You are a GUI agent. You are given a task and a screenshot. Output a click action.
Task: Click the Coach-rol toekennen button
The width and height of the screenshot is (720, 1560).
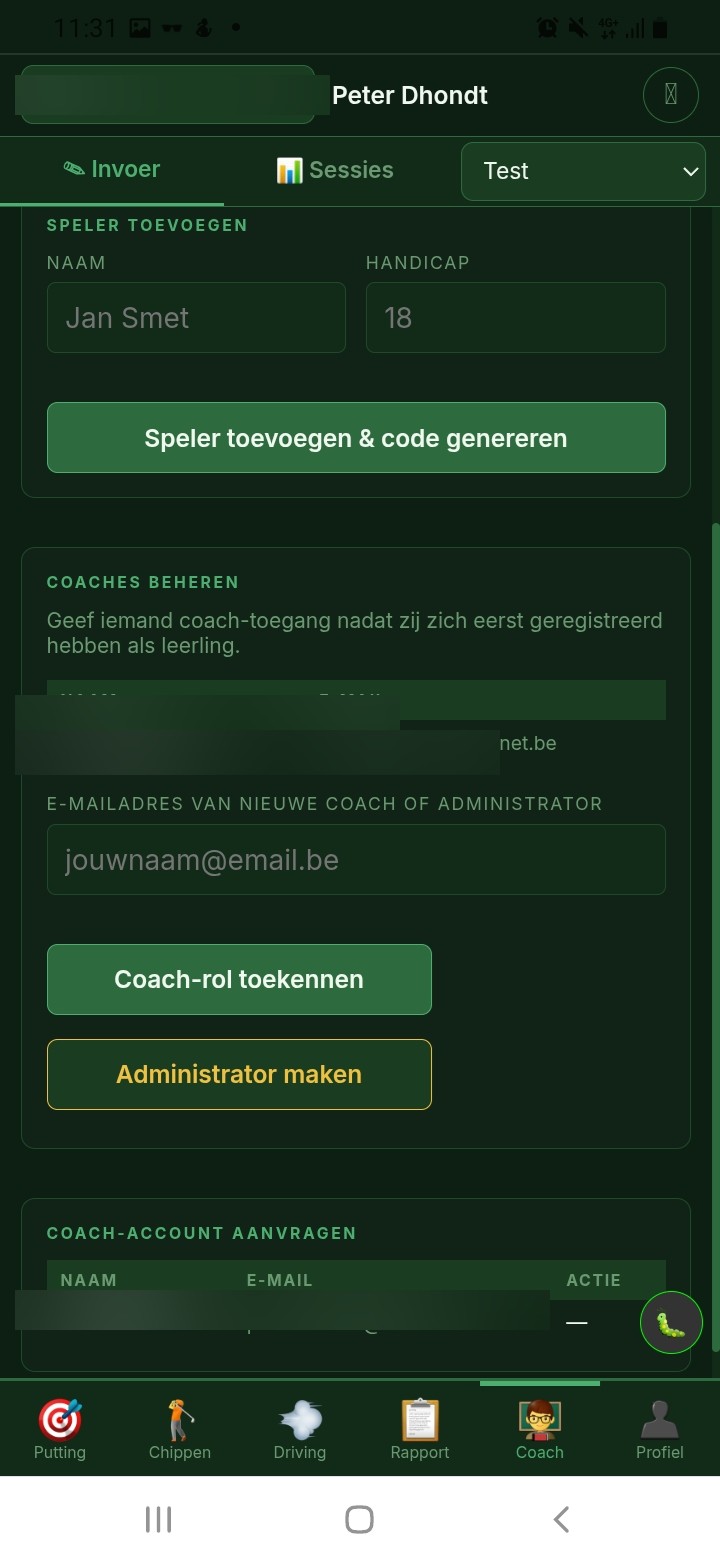(239, 979)
